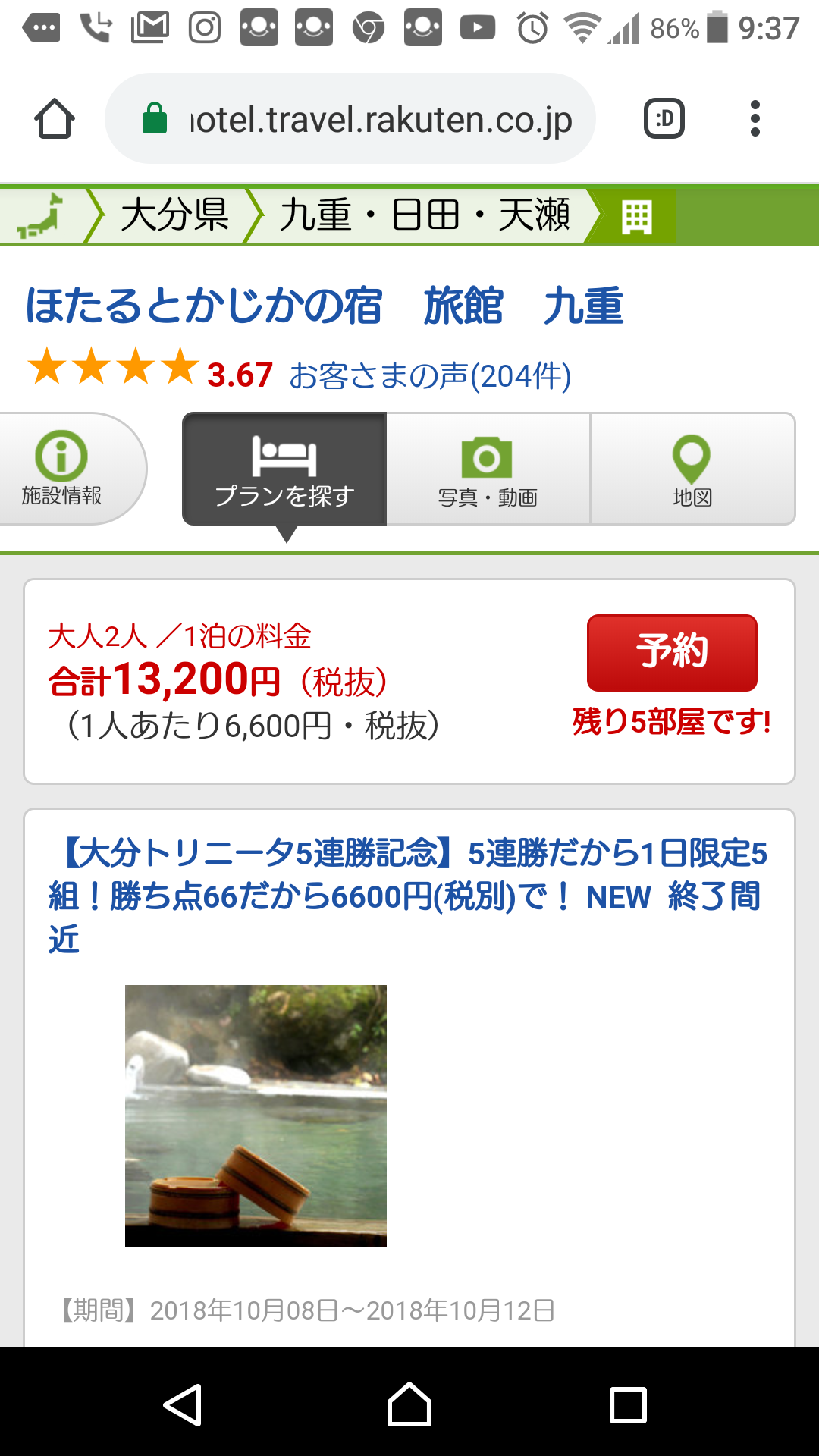Screen dimensions: 819x1456
Task: Open the recent apps overview
Action: click(628, 1404)
